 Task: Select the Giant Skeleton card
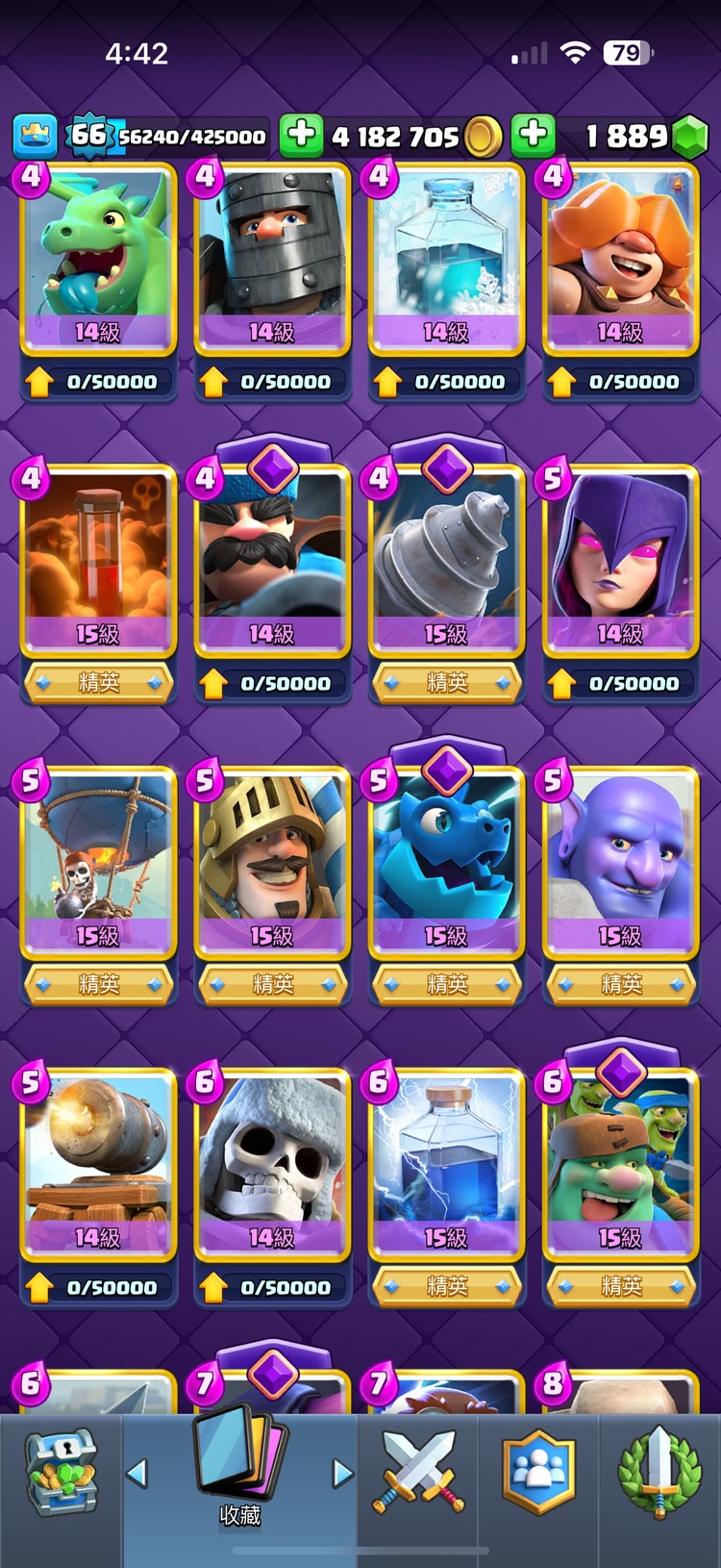point(272,1164)
